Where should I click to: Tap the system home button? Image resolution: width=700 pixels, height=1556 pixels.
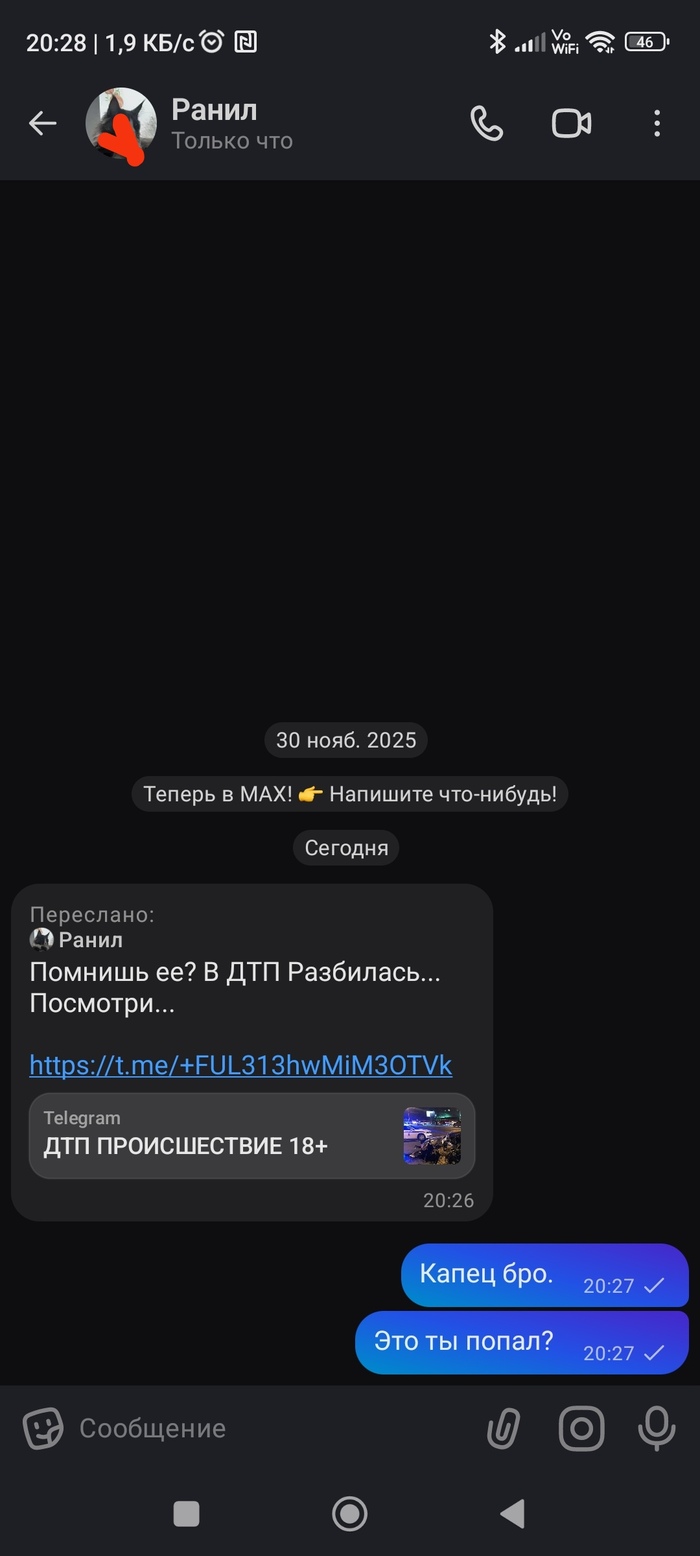349,1514
